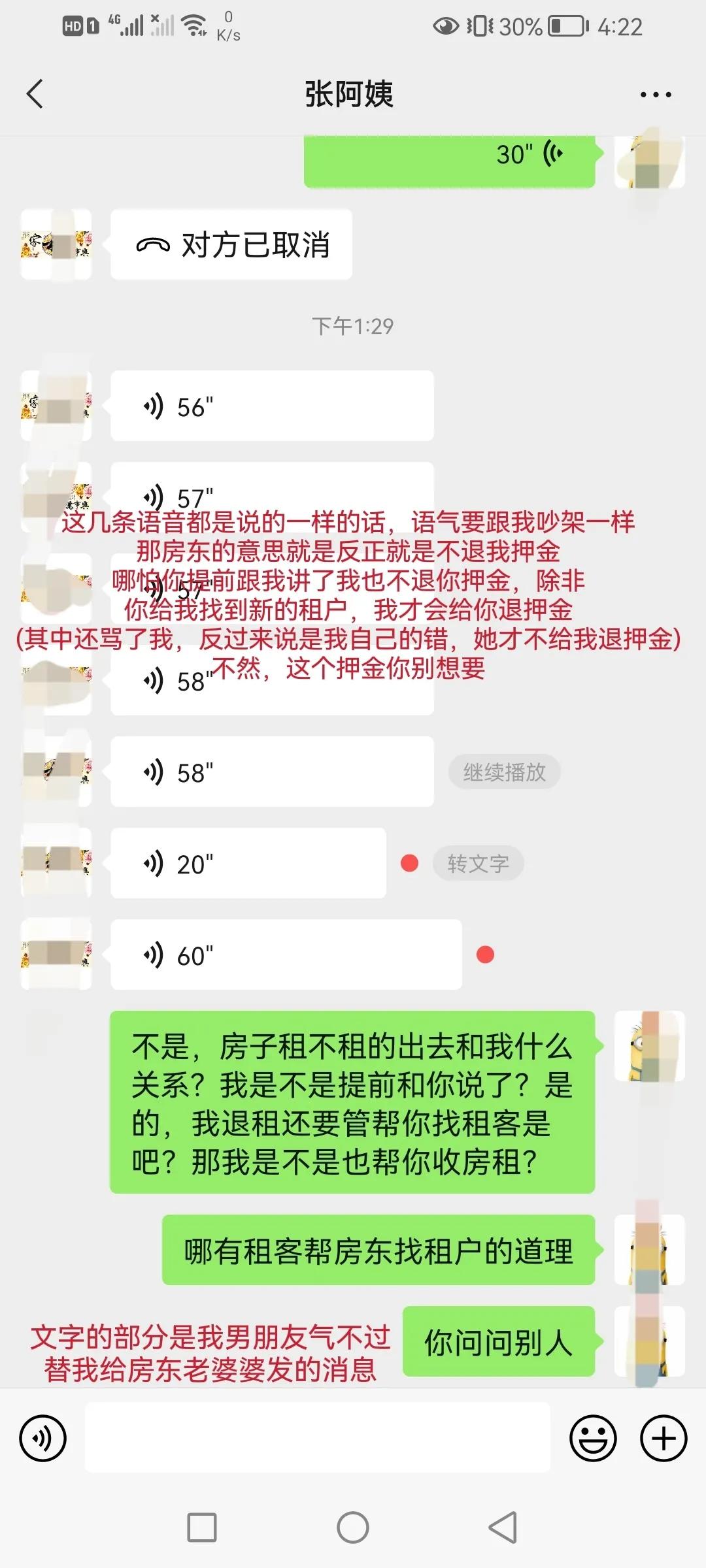The width and height of the screenshot is (706, 1568).
Task: Tap the red unread dot on 20" voice message
Action: [410, 862]
